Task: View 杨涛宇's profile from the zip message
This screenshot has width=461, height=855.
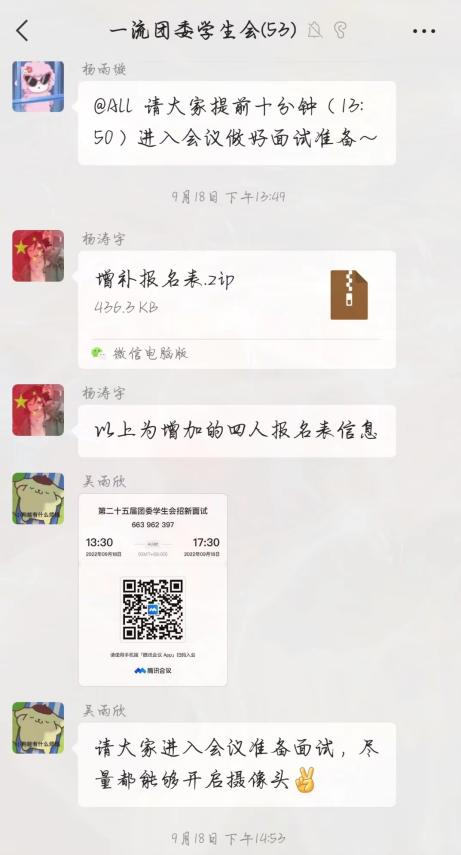Action: click(x=38, y=256)
